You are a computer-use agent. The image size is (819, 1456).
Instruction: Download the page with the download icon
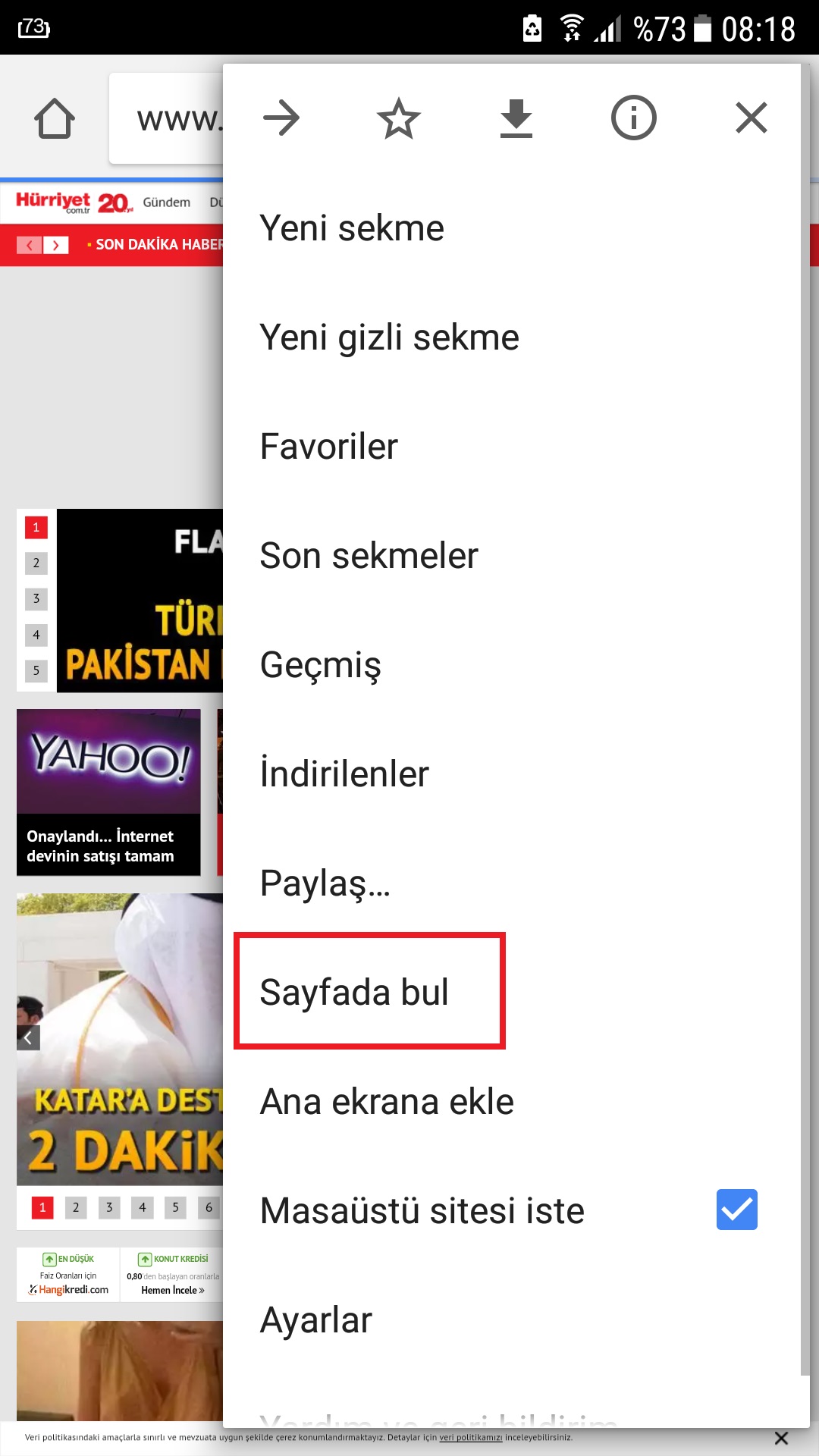tap(516, 118)
